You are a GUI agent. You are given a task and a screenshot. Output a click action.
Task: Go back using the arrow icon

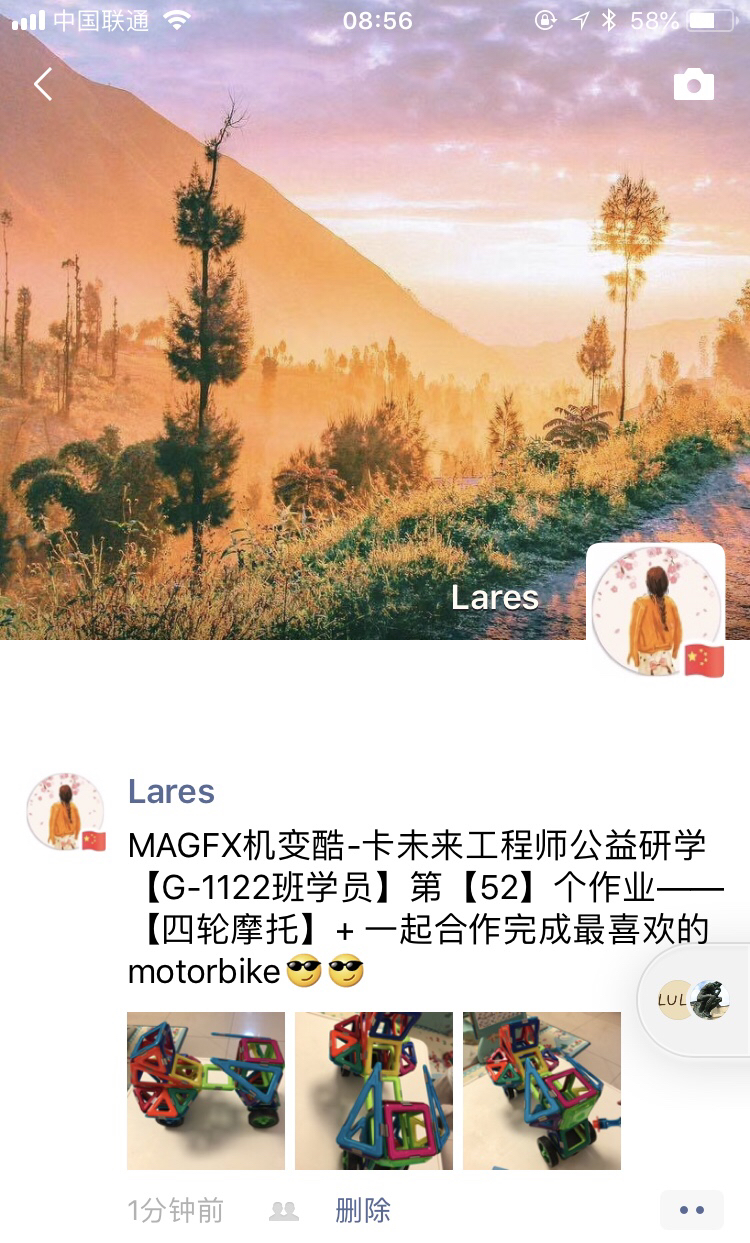tap(43, 85)
